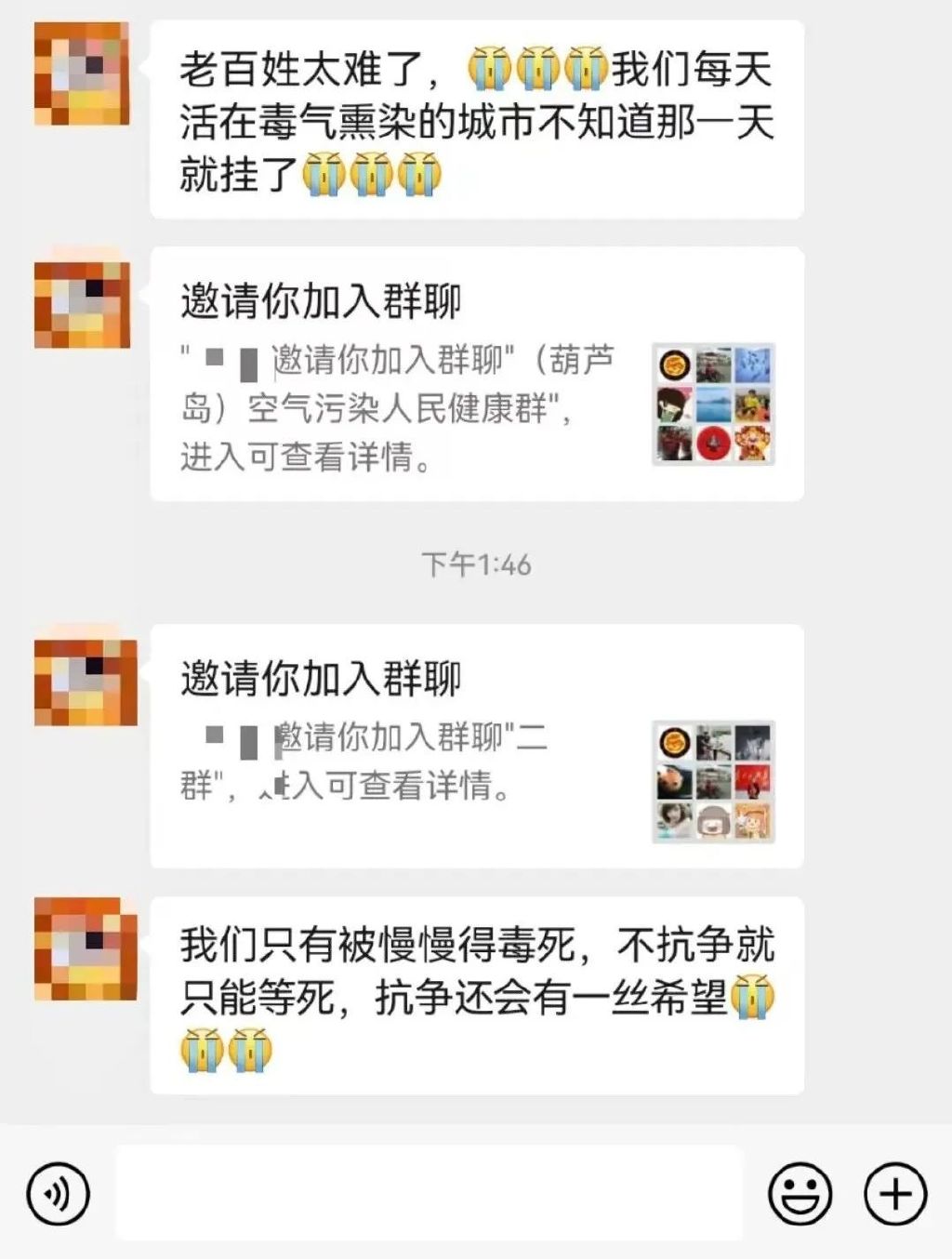Image resolution: width=952 pixels, height=1259 pixels.
Task: Open the 葫芦岛 空气污染人民健康群 group invitation
Action: click(x=476, y=374)
